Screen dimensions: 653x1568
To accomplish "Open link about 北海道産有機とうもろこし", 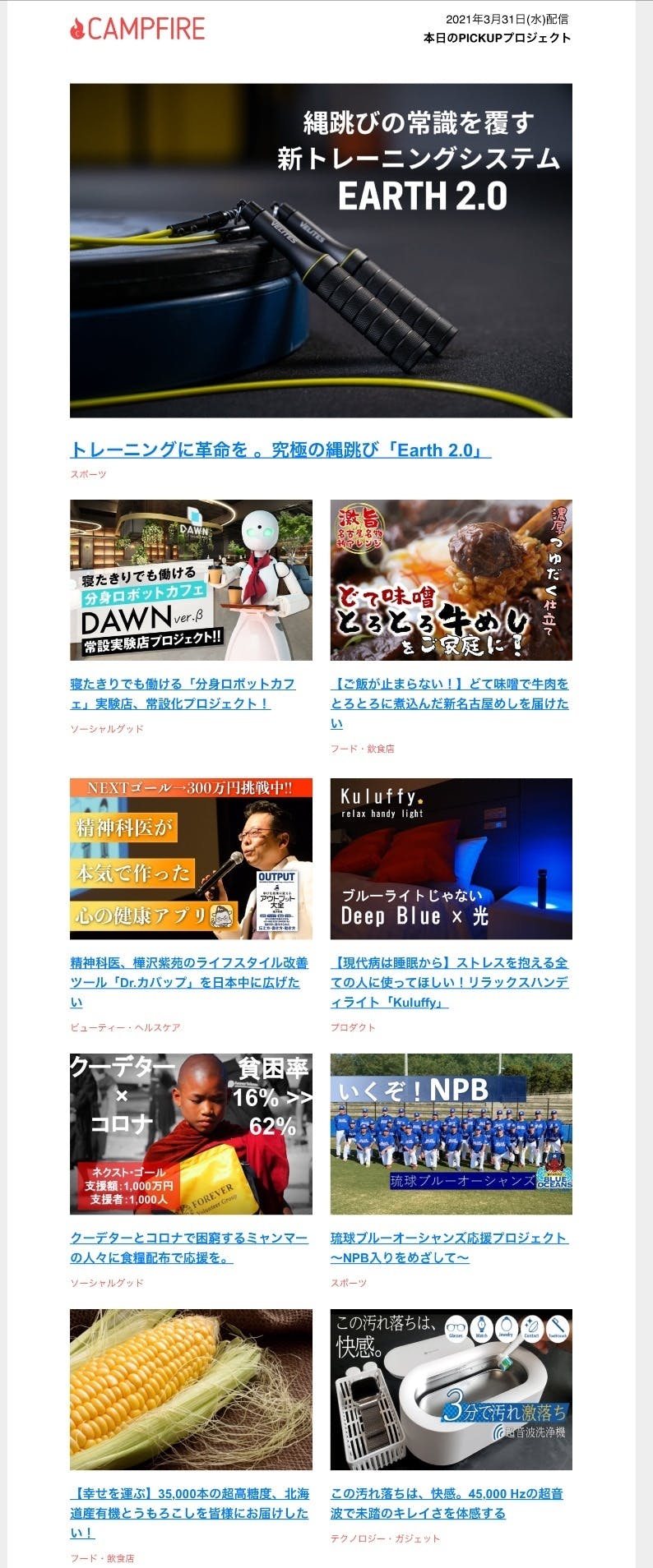I will (189, 1513).
